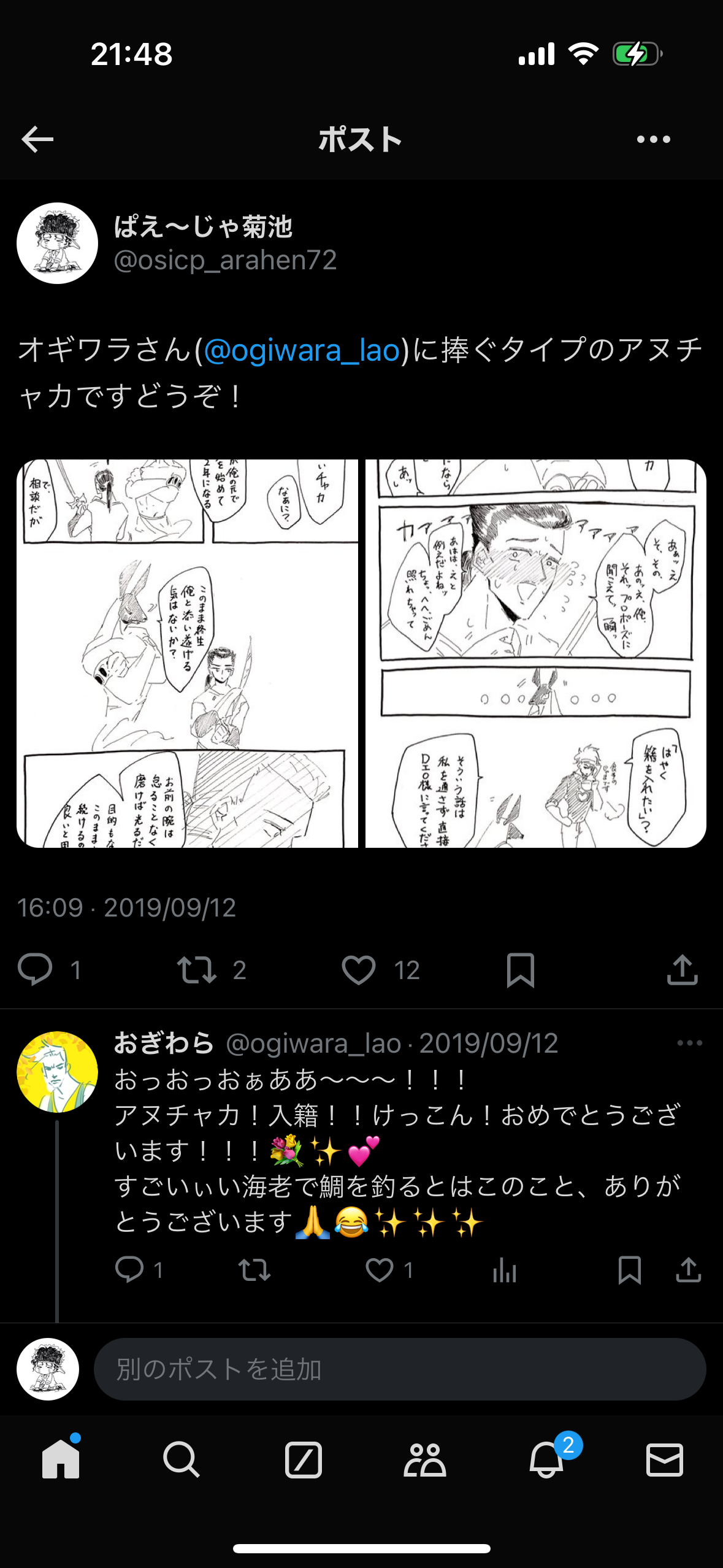
Task: Open ぱえ〜じゃ菊池's profile avatar
Action: coord(57,244)
